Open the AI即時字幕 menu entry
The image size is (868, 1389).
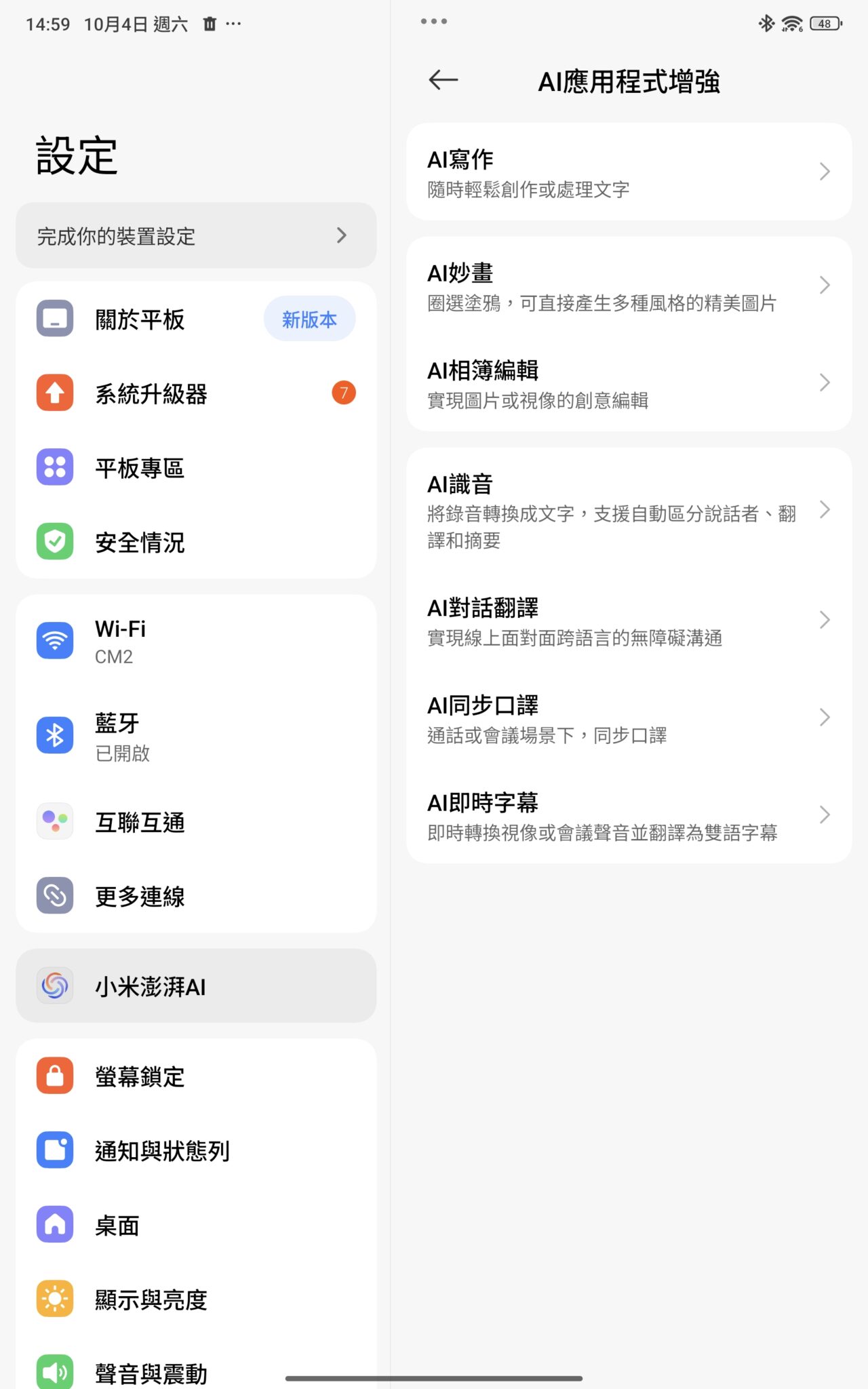pos(825,815)
